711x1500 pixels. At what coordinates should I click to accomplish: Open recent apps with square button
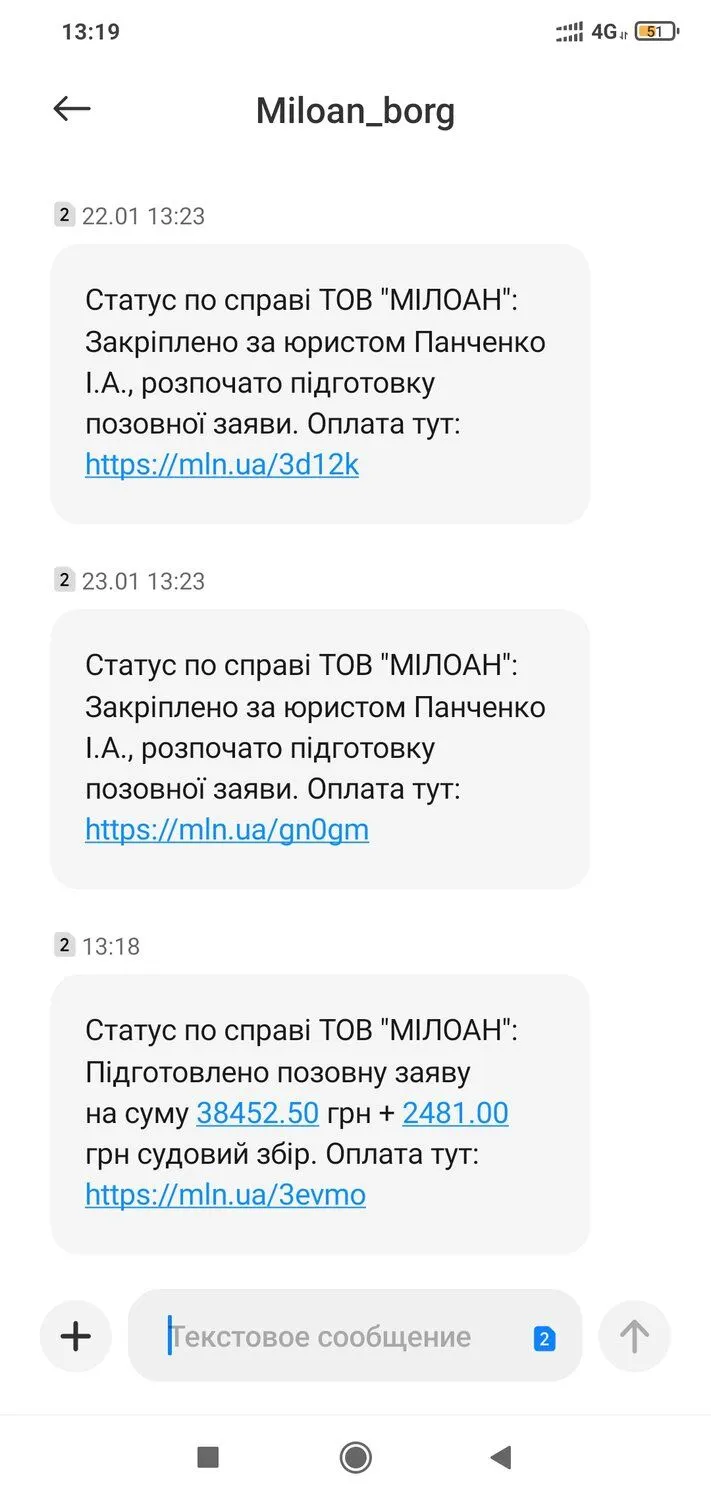pos(208,1457)
